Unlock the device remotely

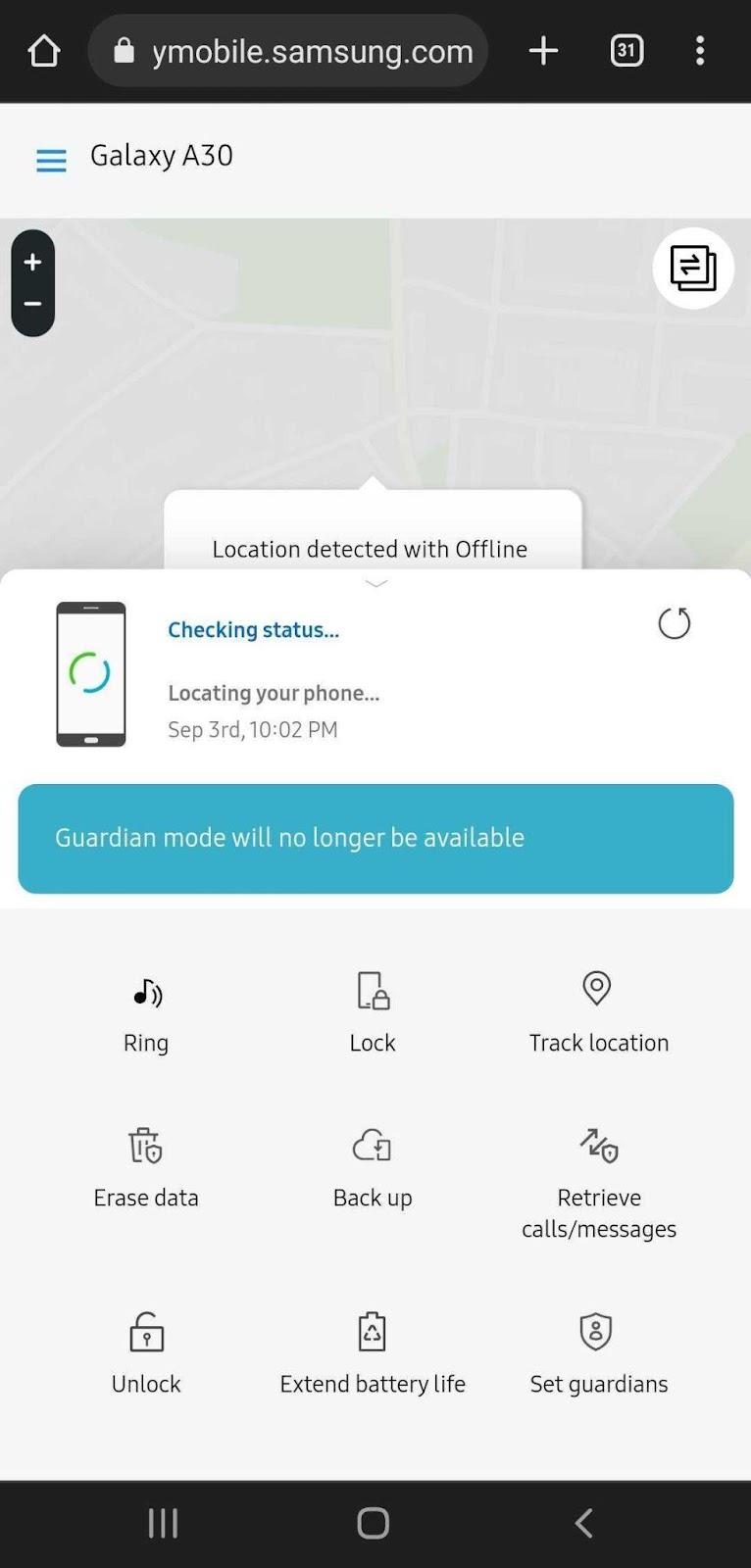tap(146, 1354)
